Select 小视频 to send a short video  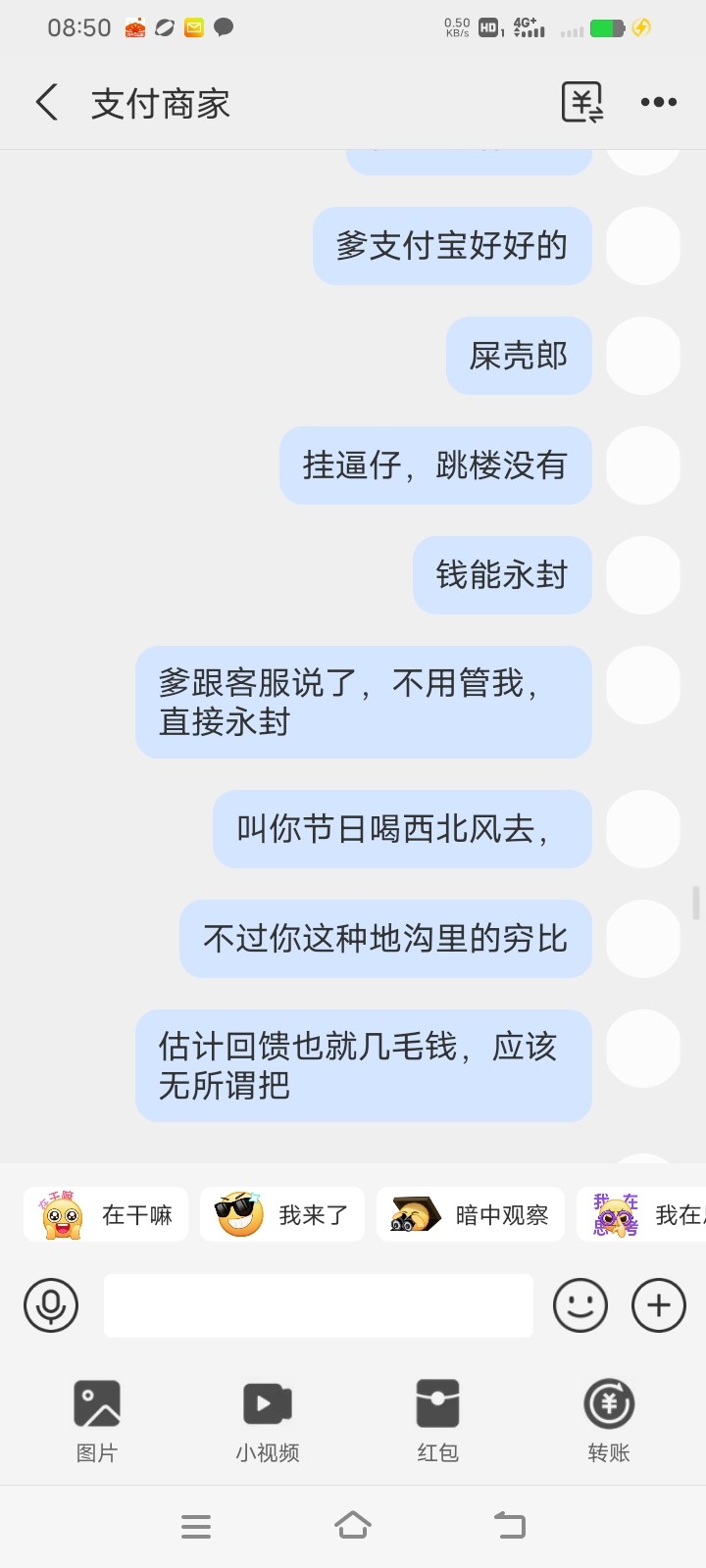[x=268, y=1421]
